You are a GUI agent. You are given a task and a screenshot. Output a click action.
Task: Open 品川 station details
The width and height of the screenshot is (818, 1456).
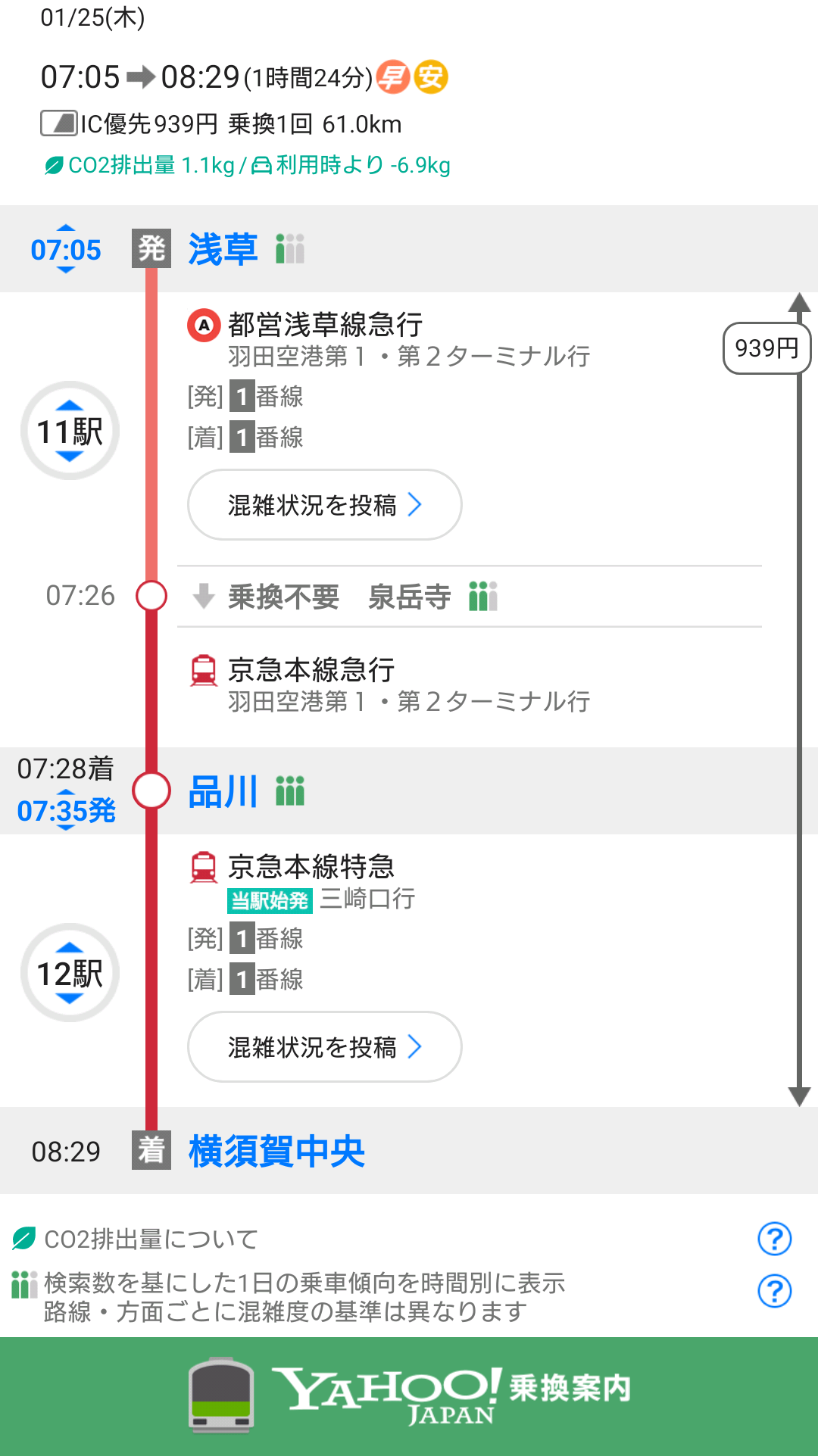pos(223,791)
